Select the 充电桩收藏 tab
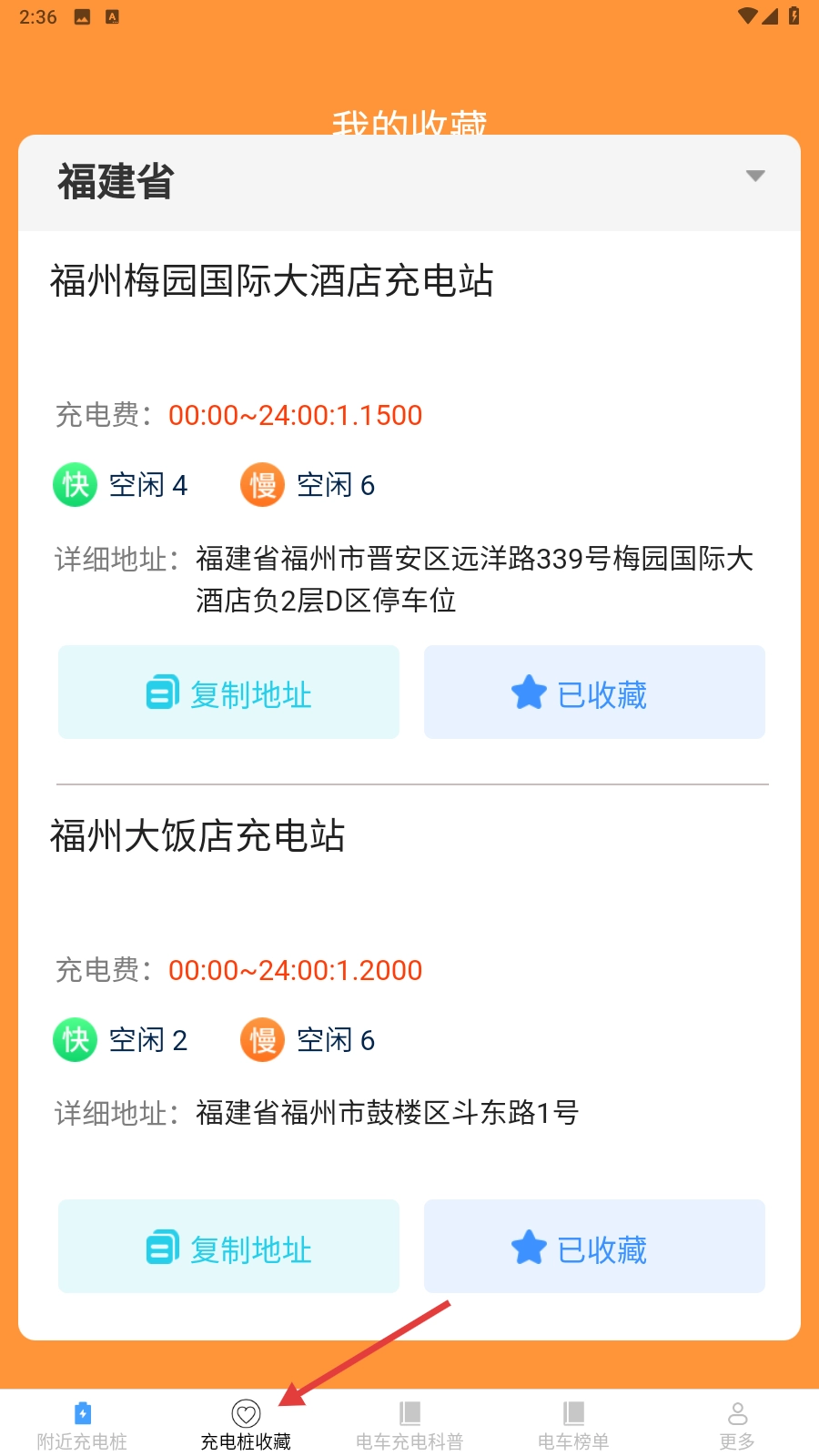This screenshot has width=819, height=1456. 246,1425
